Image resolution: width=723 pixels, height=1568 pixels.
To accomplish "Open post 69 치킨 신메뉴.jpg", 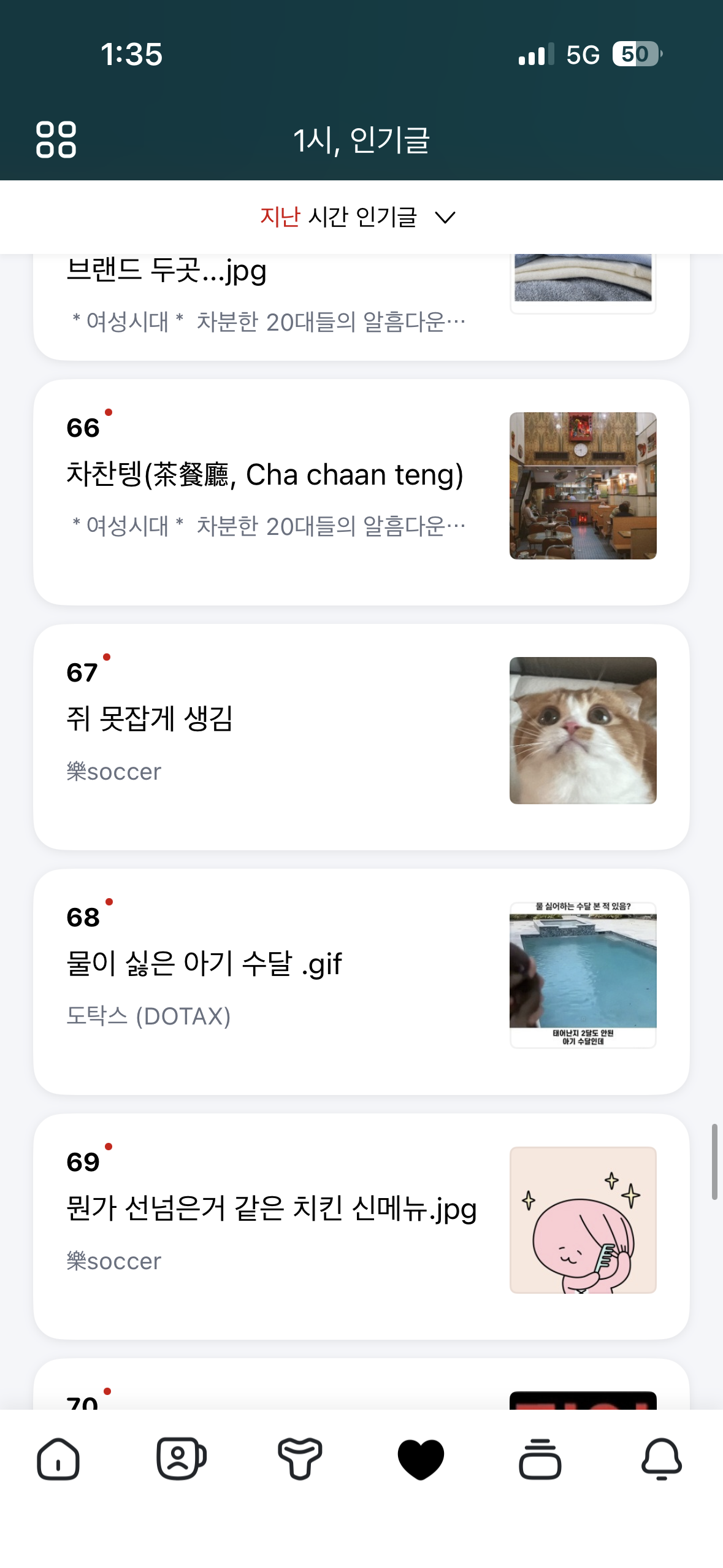I will (x=271, y=1209).
